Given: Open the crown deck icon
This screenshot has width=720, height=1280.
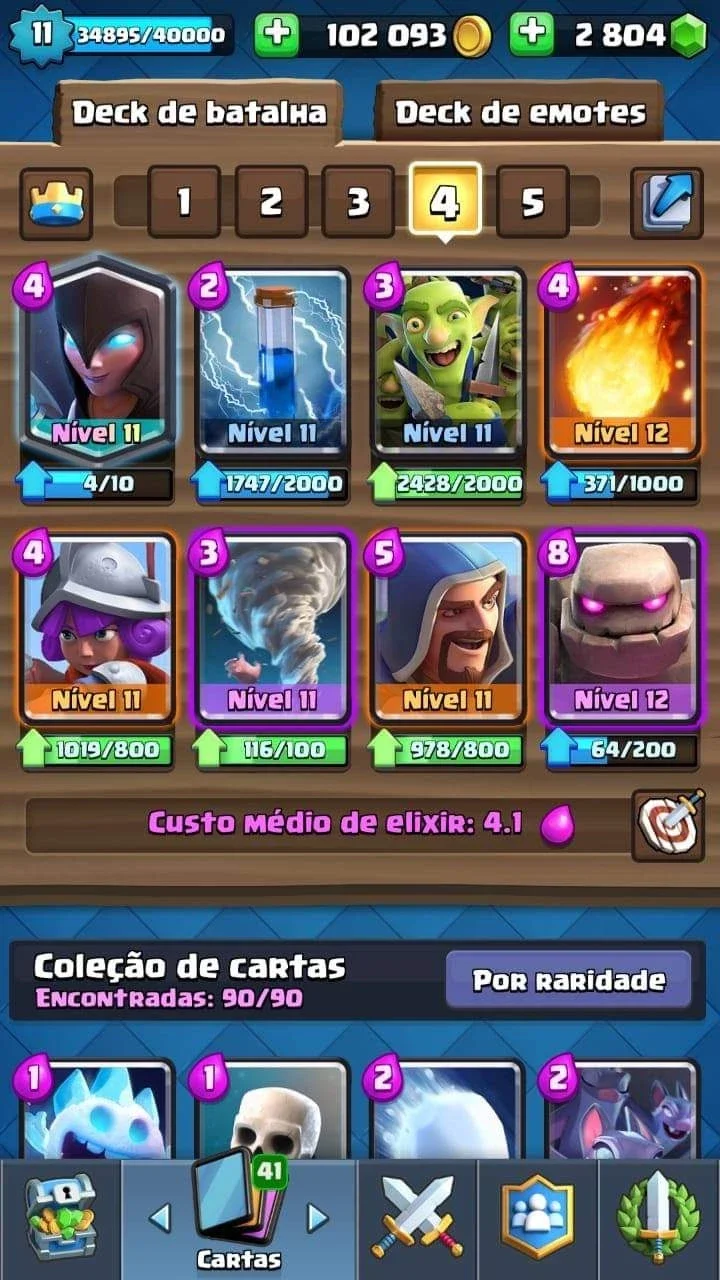Looking at the screenshot, I should (56, 203).
